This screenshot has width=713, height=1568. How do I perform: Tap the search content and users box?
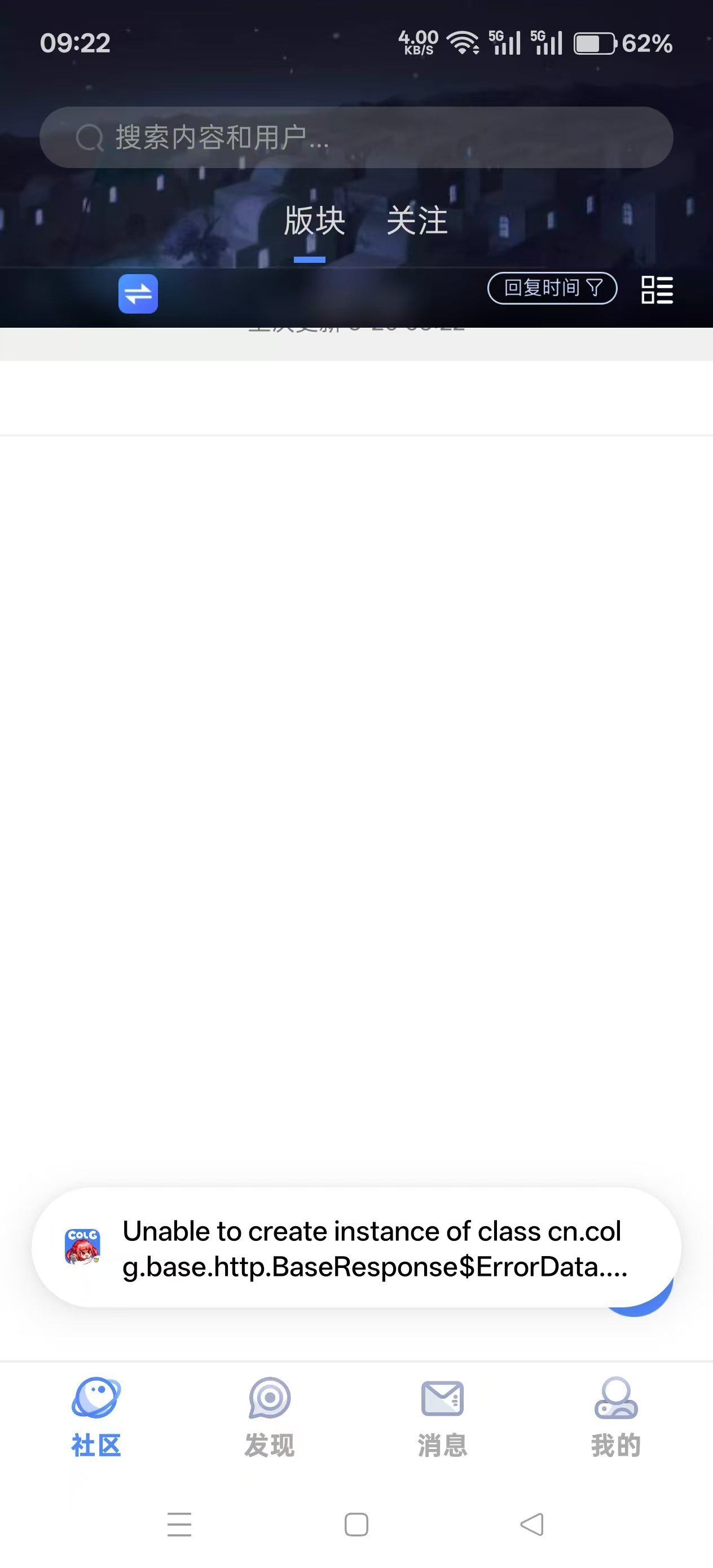pyautogui.click(x=356, y=138)
